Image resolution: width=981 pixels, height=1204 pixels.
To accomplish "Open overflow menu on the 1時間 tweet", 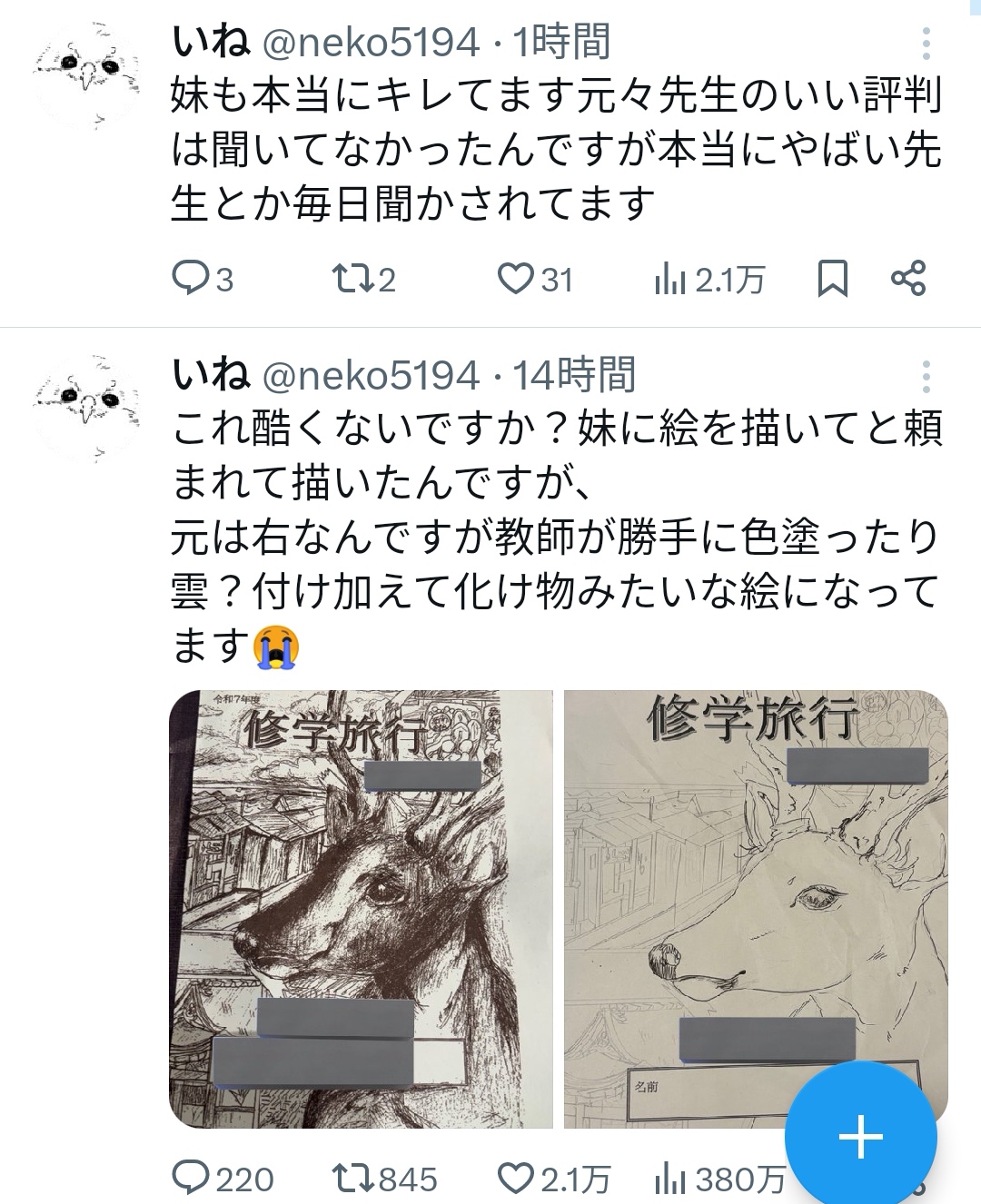I will pos(926,43).
